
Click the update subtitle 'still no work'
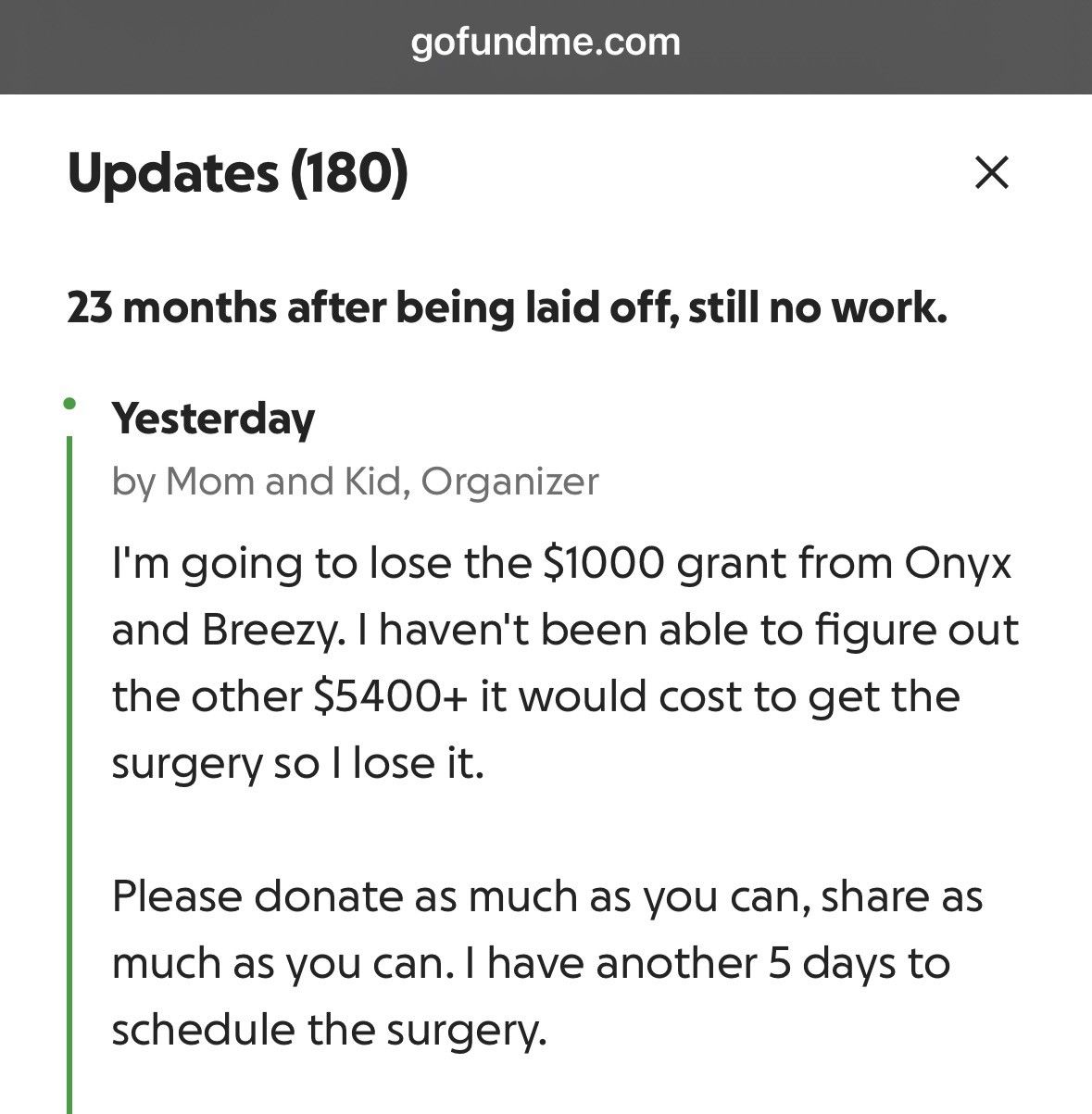pyautogui.click(x=822, y=309)
